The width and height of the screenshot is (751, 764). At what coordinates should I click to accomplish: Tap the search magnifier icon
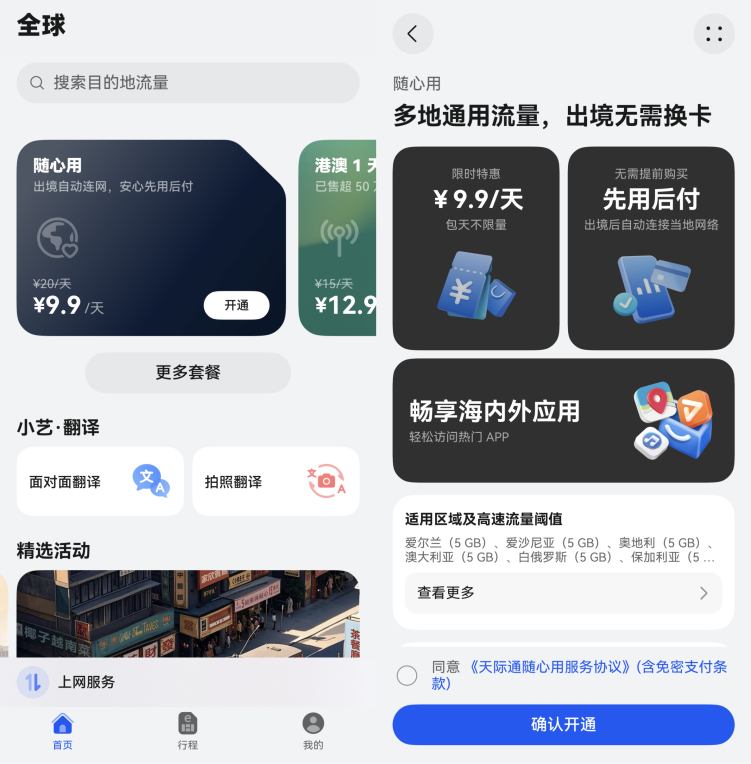tap(37, 82)
